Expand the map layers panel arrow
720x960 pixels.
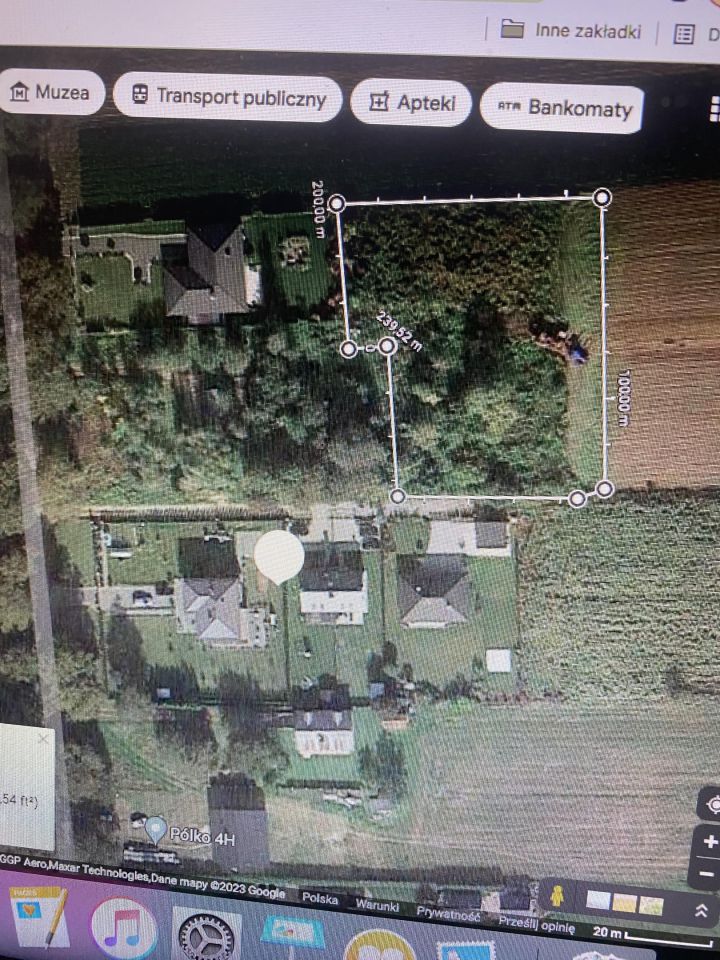point(701,910)
